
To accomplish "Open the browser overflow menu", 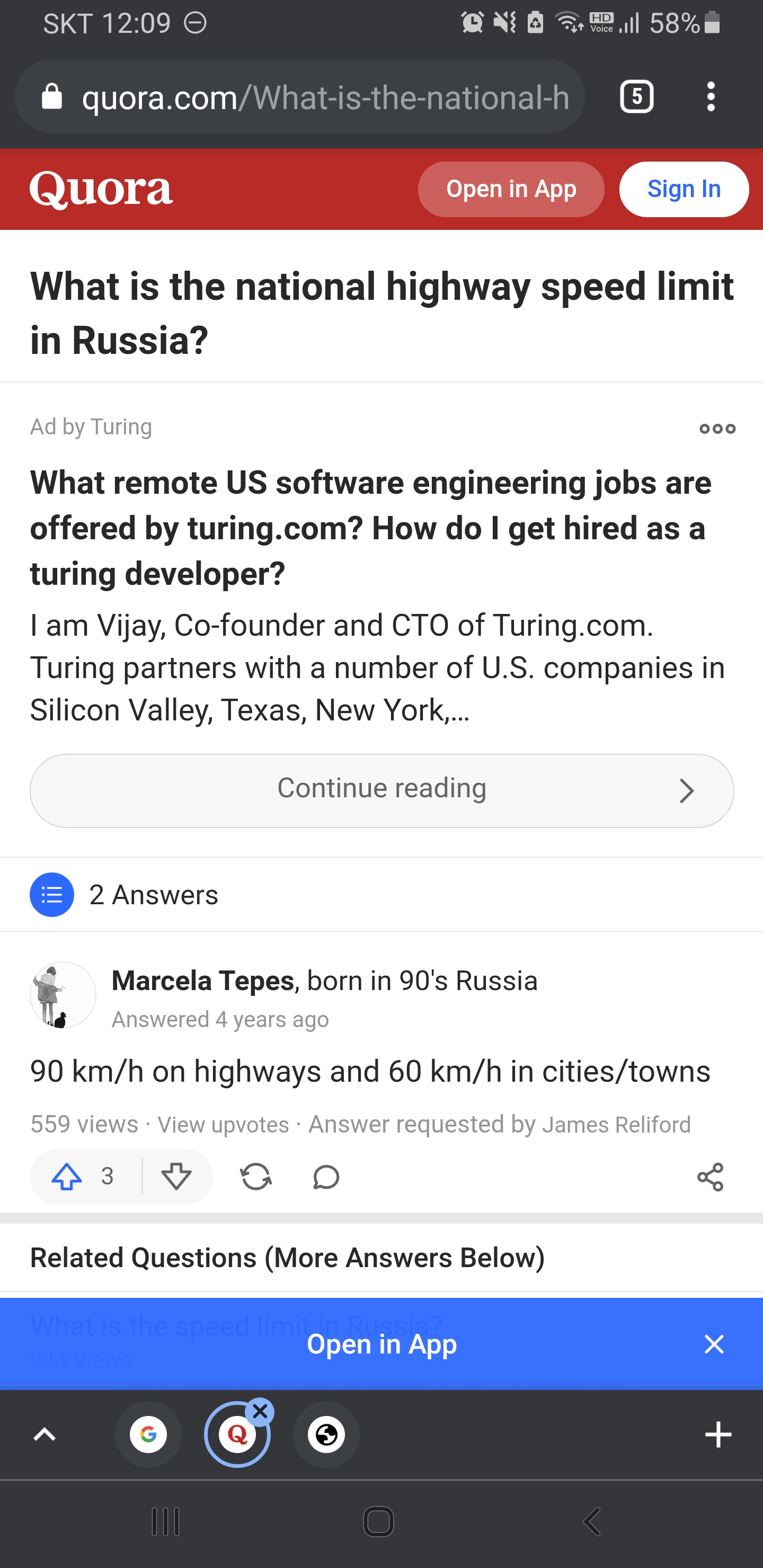I will pos(710,97).
